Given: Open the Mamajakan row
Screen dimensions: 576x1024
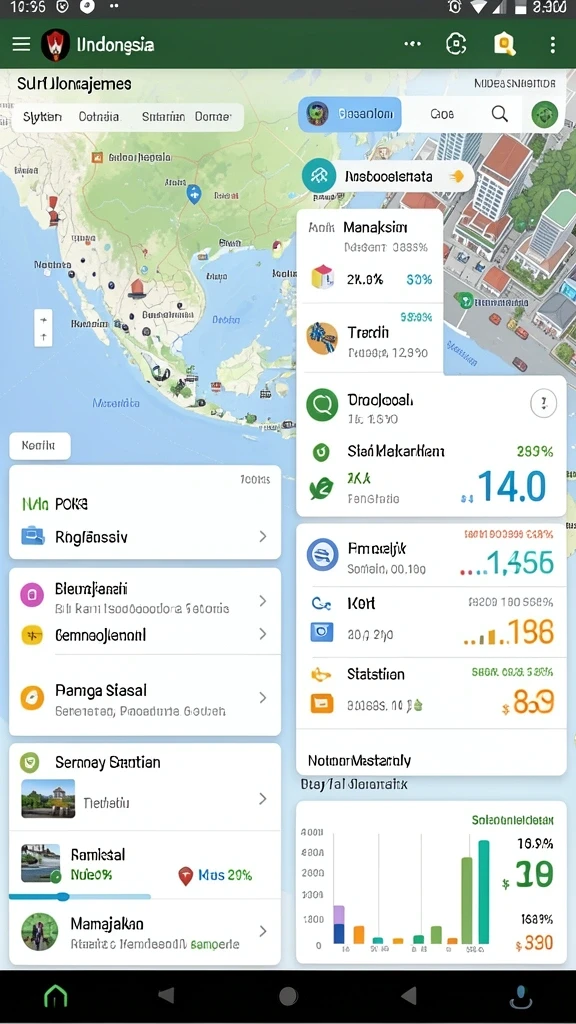Looking at the screenshot, I should pyautogui.click(x=145, y=932).
